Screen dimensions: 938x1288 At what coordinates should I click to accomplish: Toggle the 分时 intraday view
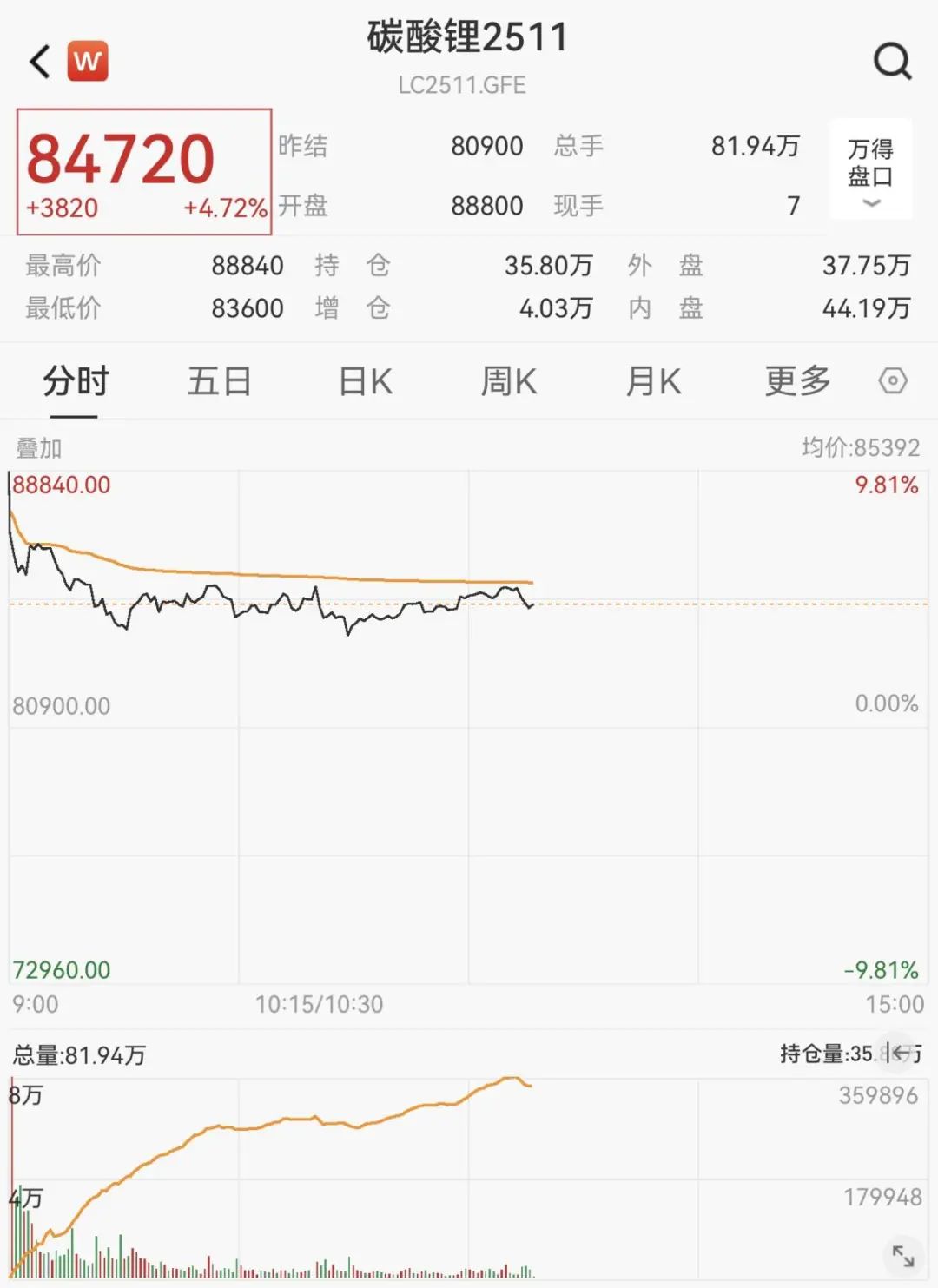(75, 381)
